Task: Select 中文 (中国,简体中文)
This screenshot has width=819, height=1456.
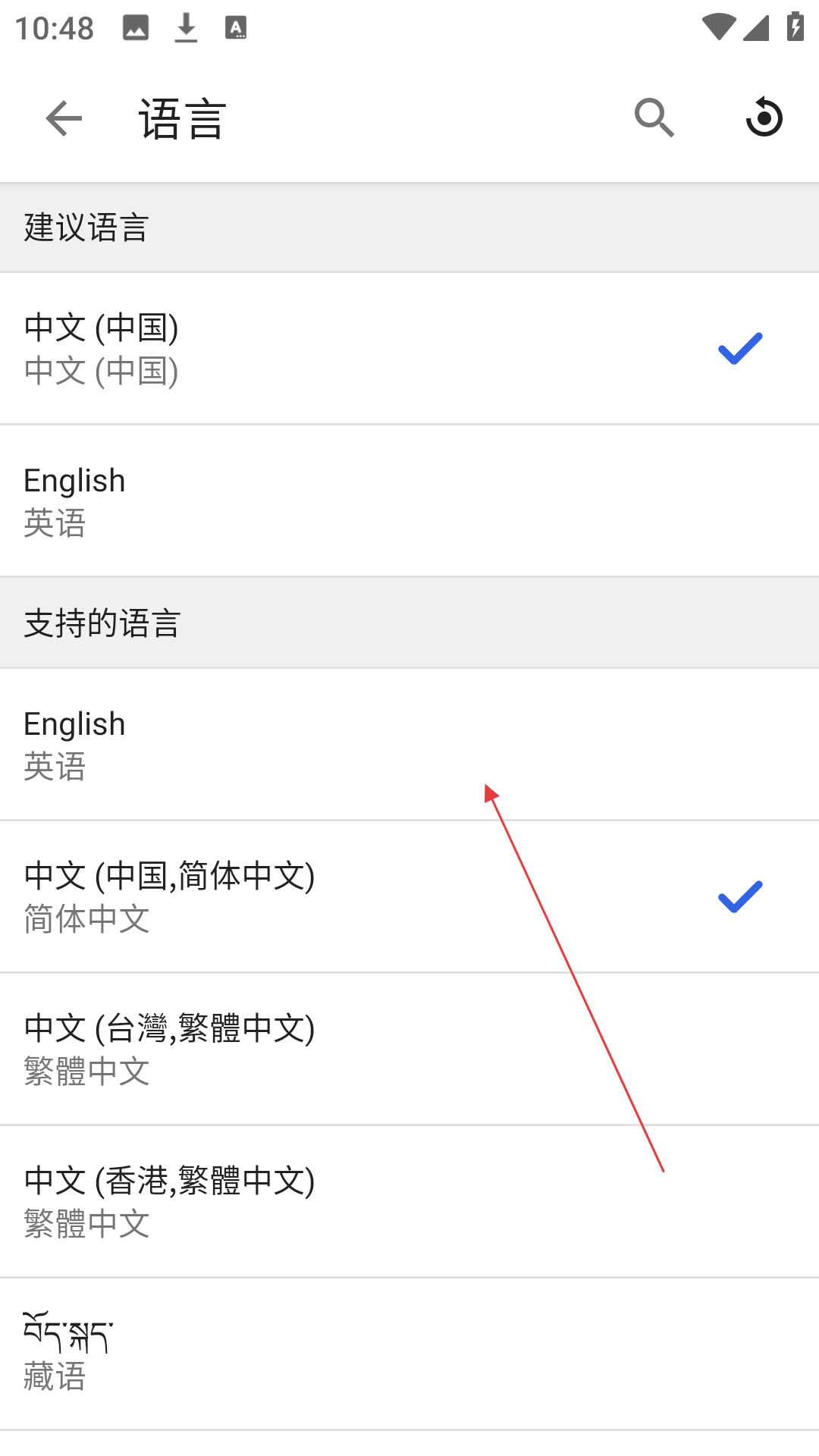Action: (409, 897)
